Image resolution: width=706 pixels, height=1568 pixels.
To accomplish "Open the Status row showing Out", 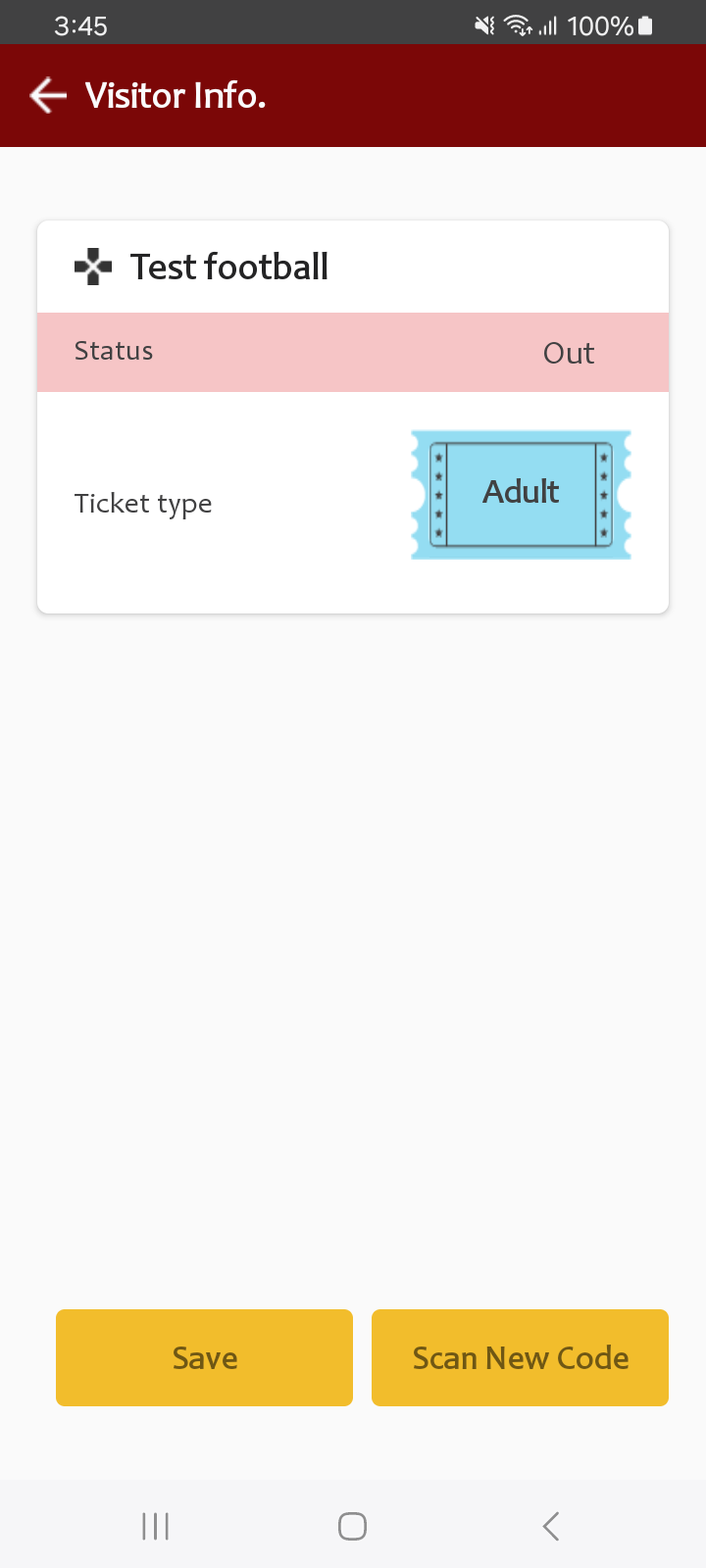I will click(353, 353).
